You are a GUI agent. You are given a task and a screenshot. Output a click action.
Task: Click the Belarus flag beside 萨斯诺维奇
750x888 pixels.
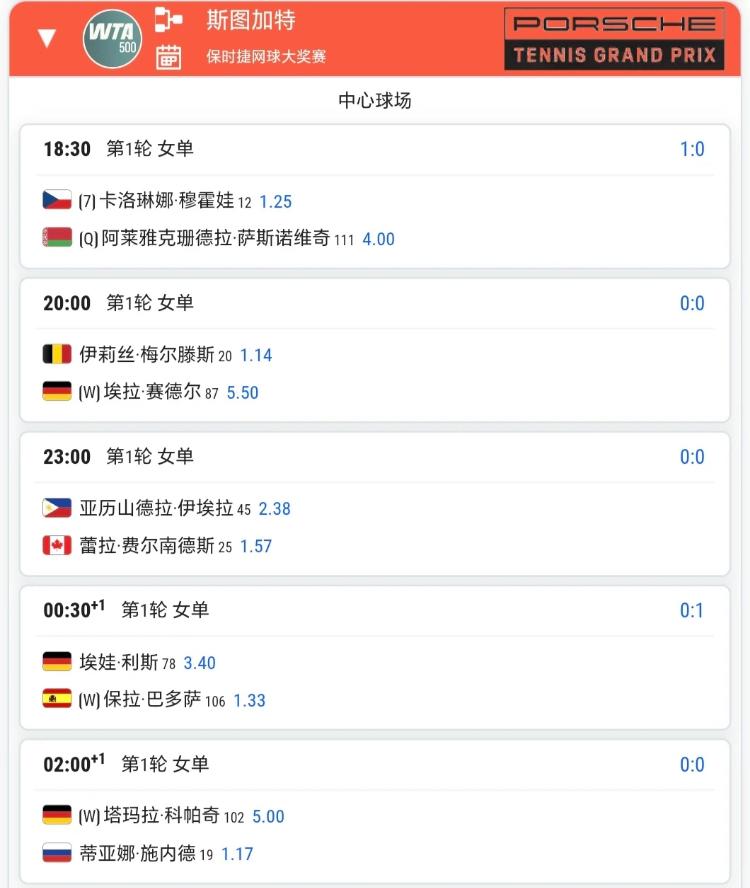(58, 240)
